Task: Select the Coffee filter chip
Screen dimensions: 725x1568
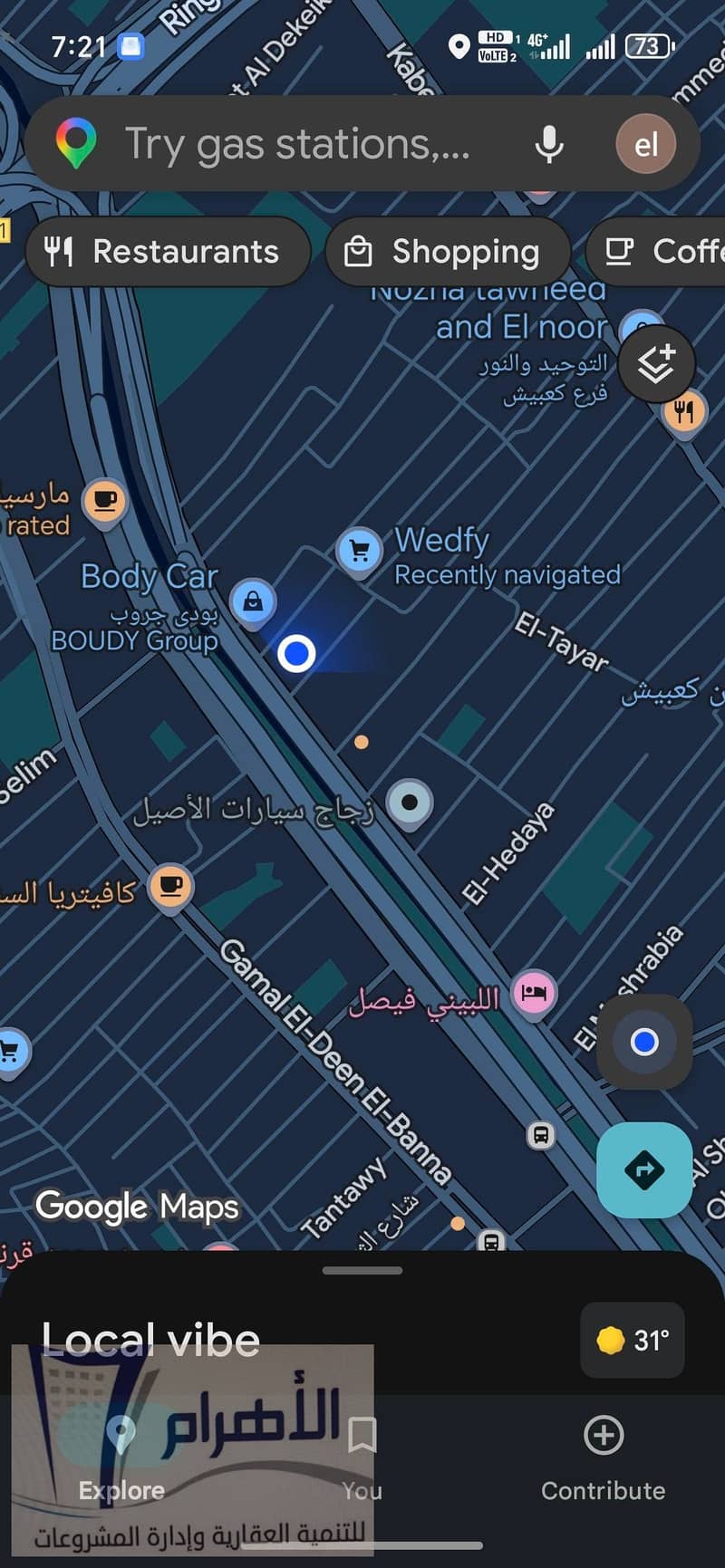Action: (656, 251)
